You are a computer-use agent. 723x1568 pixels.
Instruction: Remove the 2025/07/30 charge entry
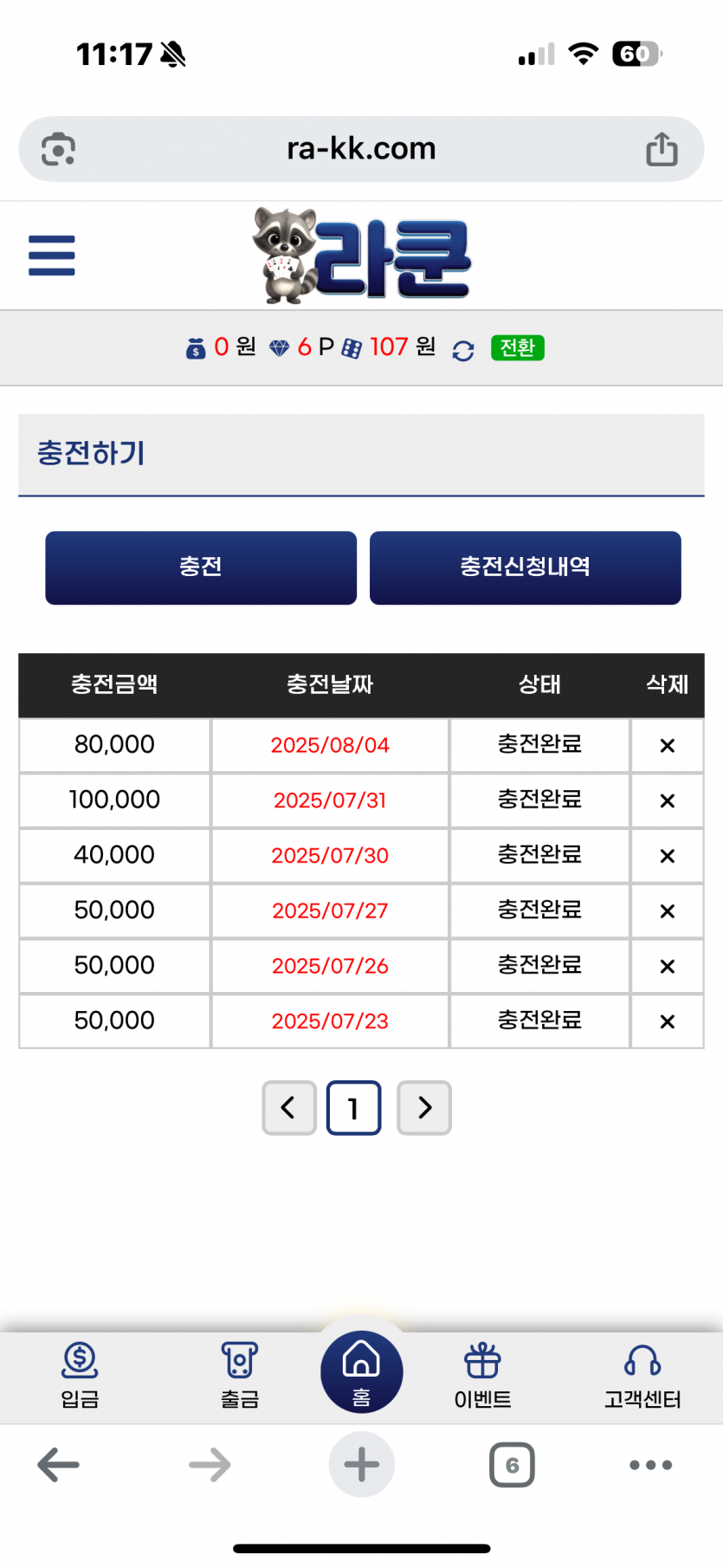coord(667,856)
